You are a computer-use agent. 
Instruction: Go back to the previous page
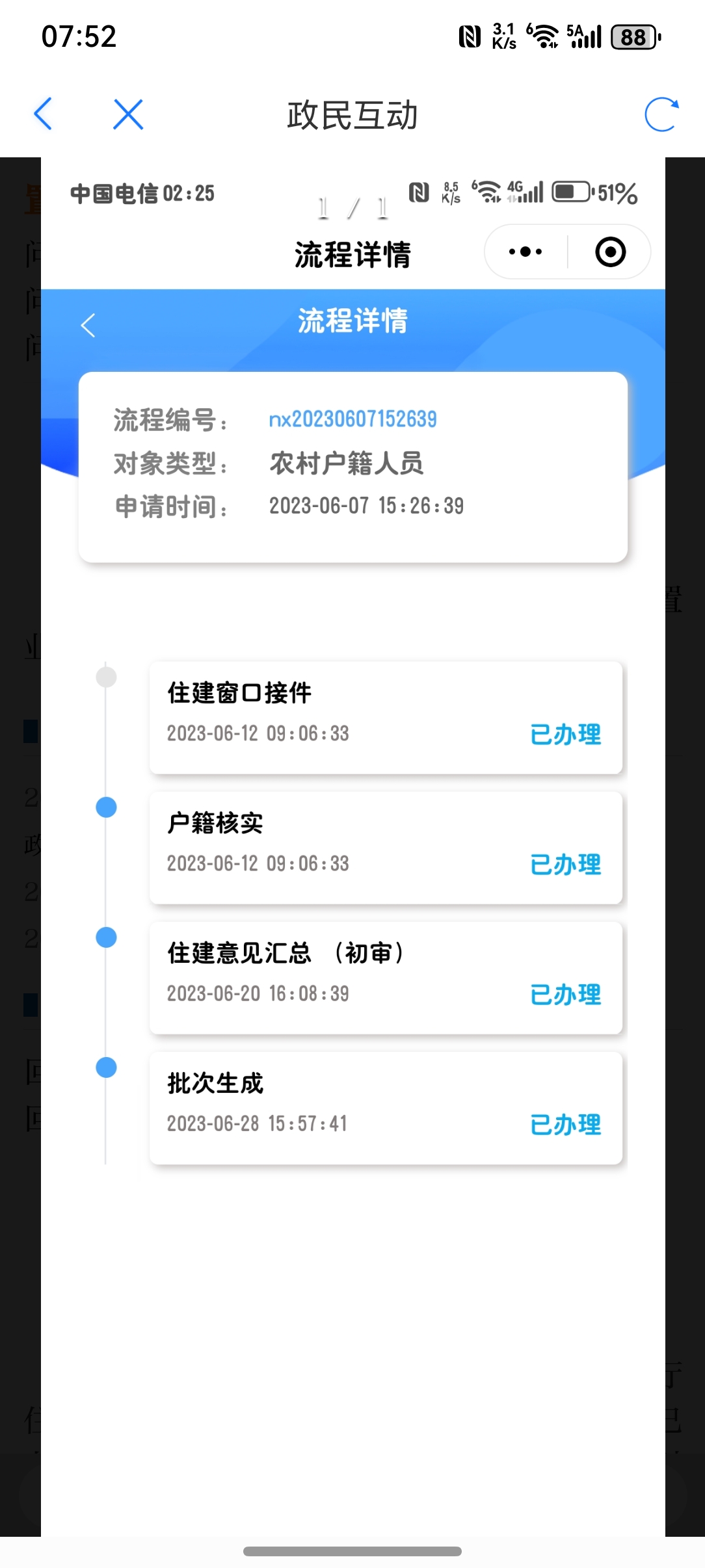(43, 114)
